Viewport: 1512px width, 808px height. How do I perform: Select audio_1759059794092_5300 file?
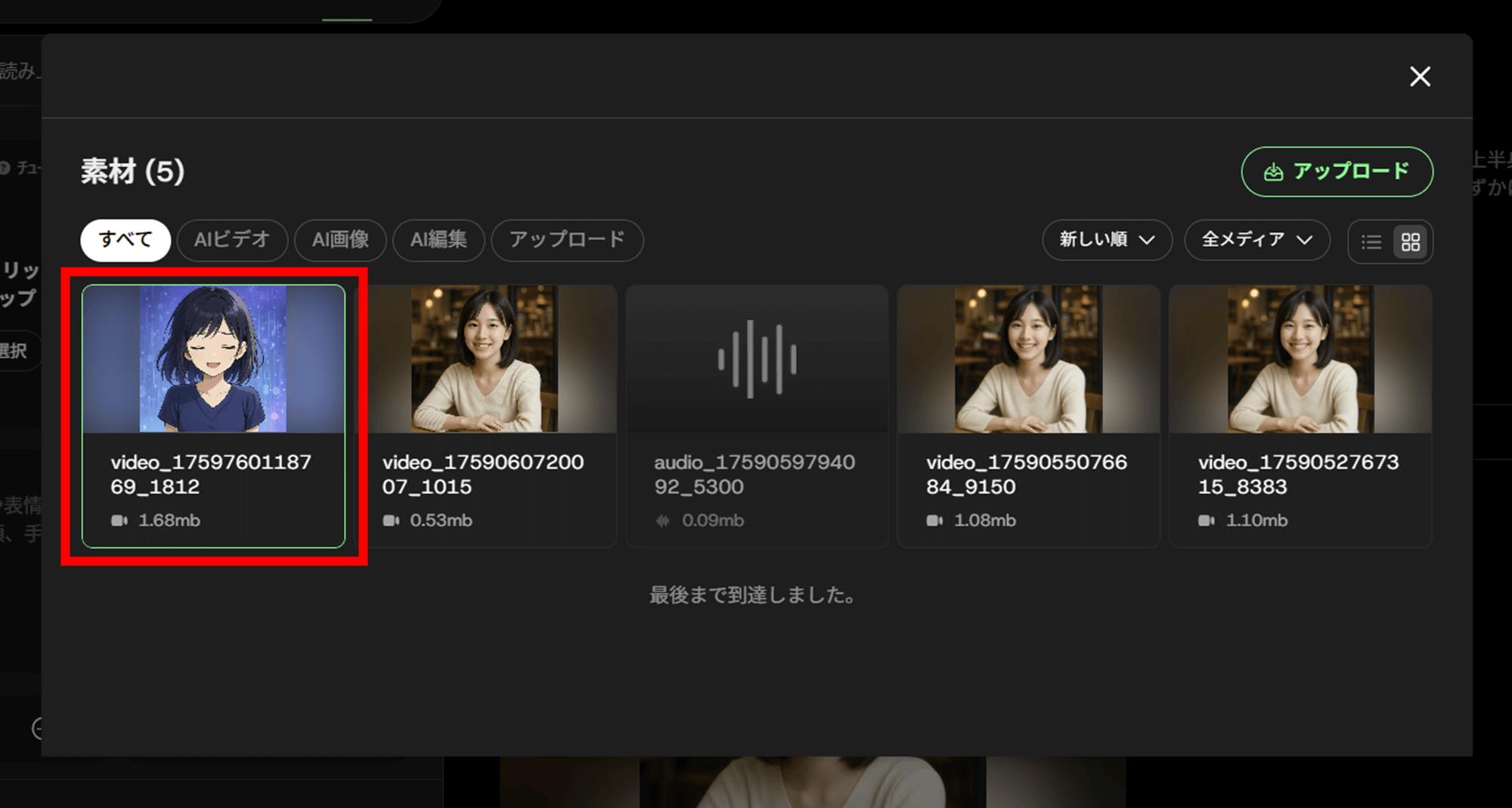point(756,416)
